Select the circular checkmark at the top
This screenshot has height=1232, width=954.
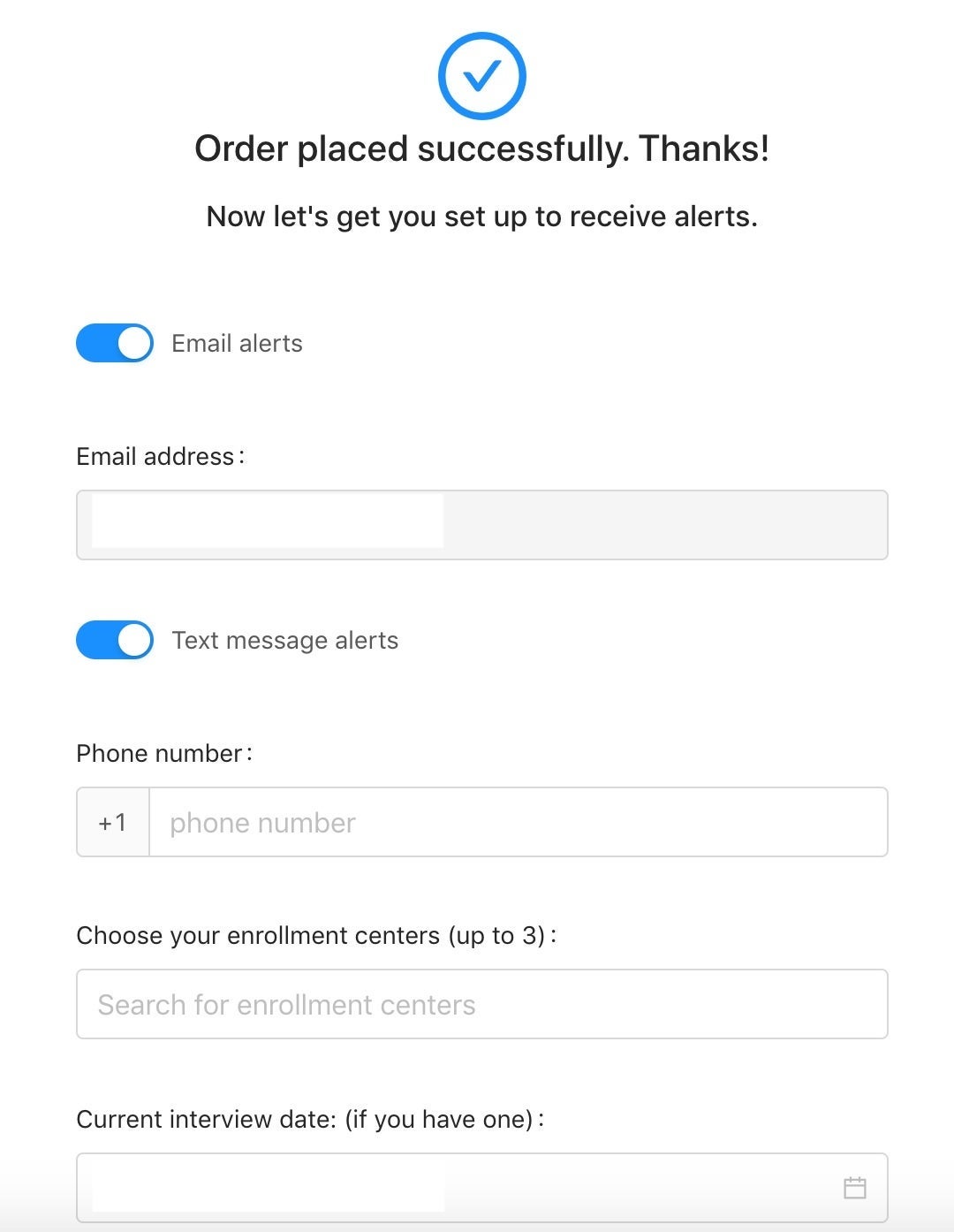click(481, 75)
